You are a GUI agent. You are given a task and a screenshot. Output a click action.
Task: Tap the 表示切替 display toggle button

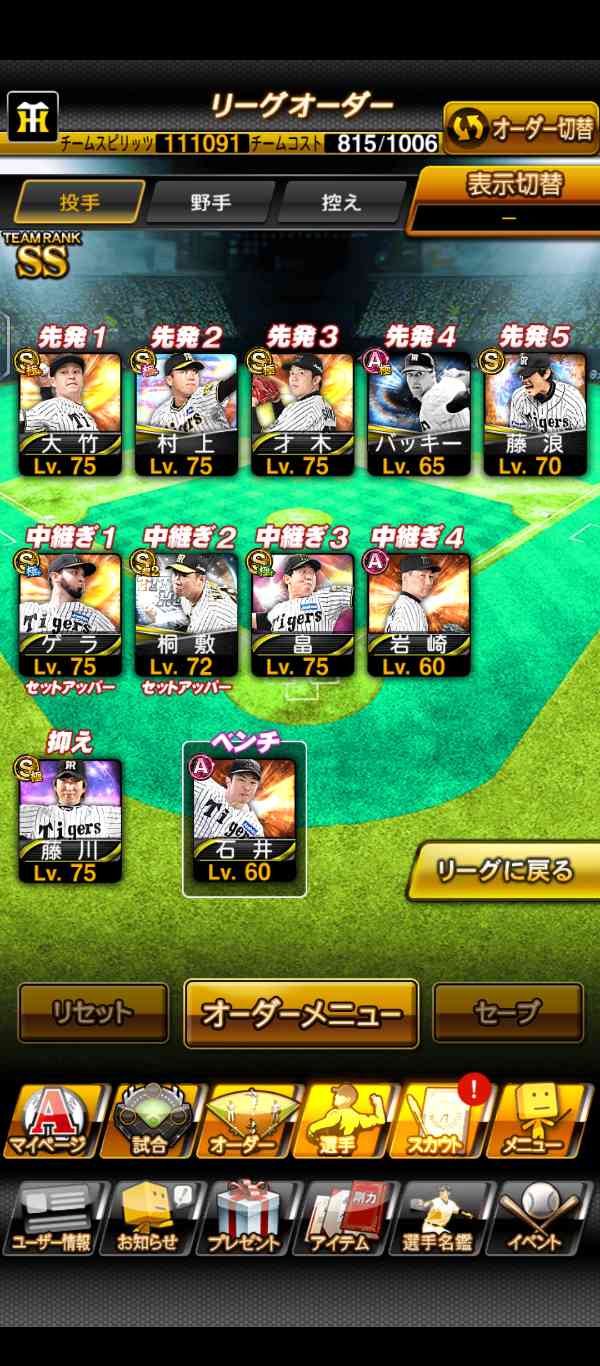tap(508, 200)
